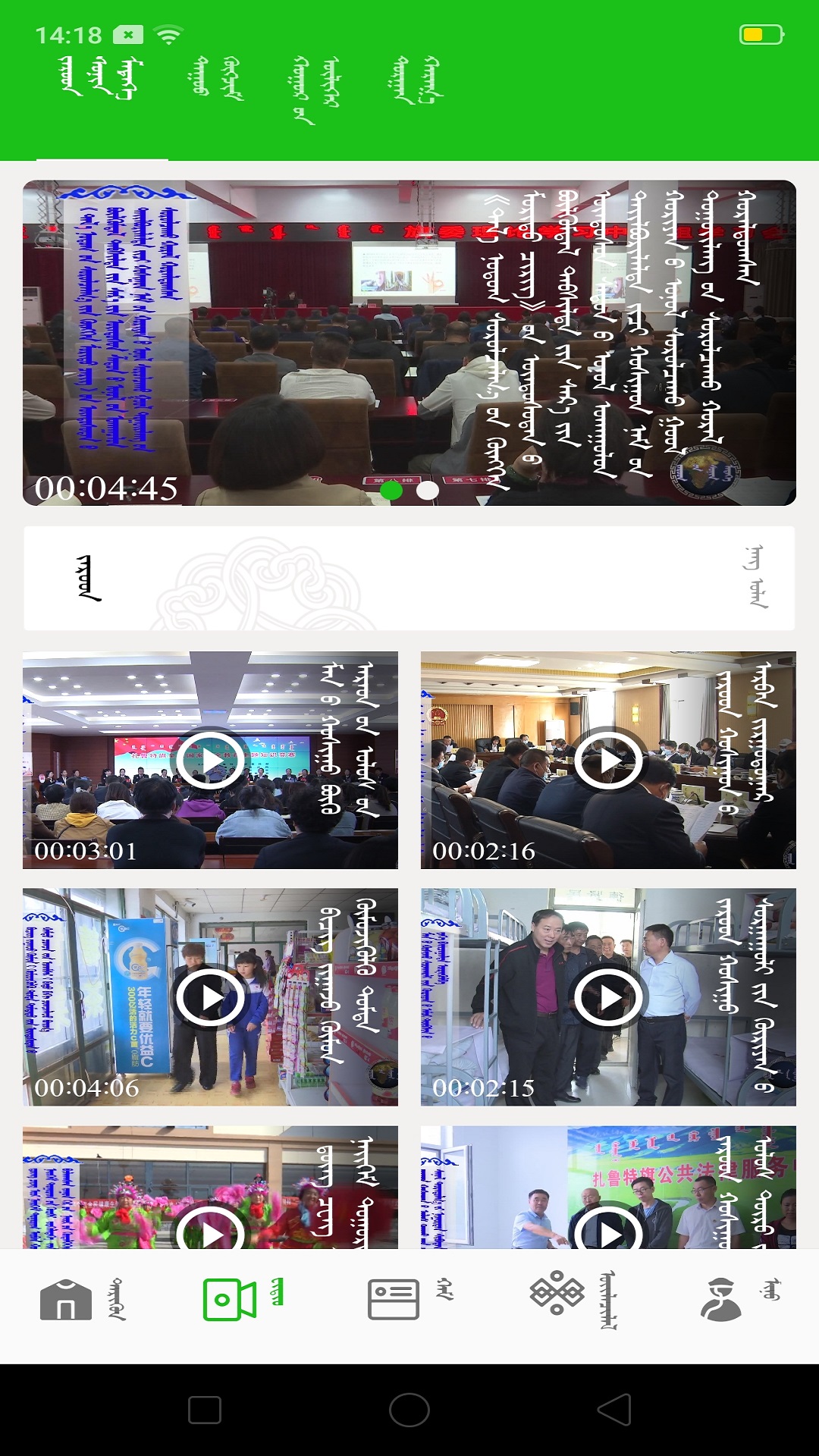Open the public legal service video
The image size is (819, 1456).
point(608,1191)
